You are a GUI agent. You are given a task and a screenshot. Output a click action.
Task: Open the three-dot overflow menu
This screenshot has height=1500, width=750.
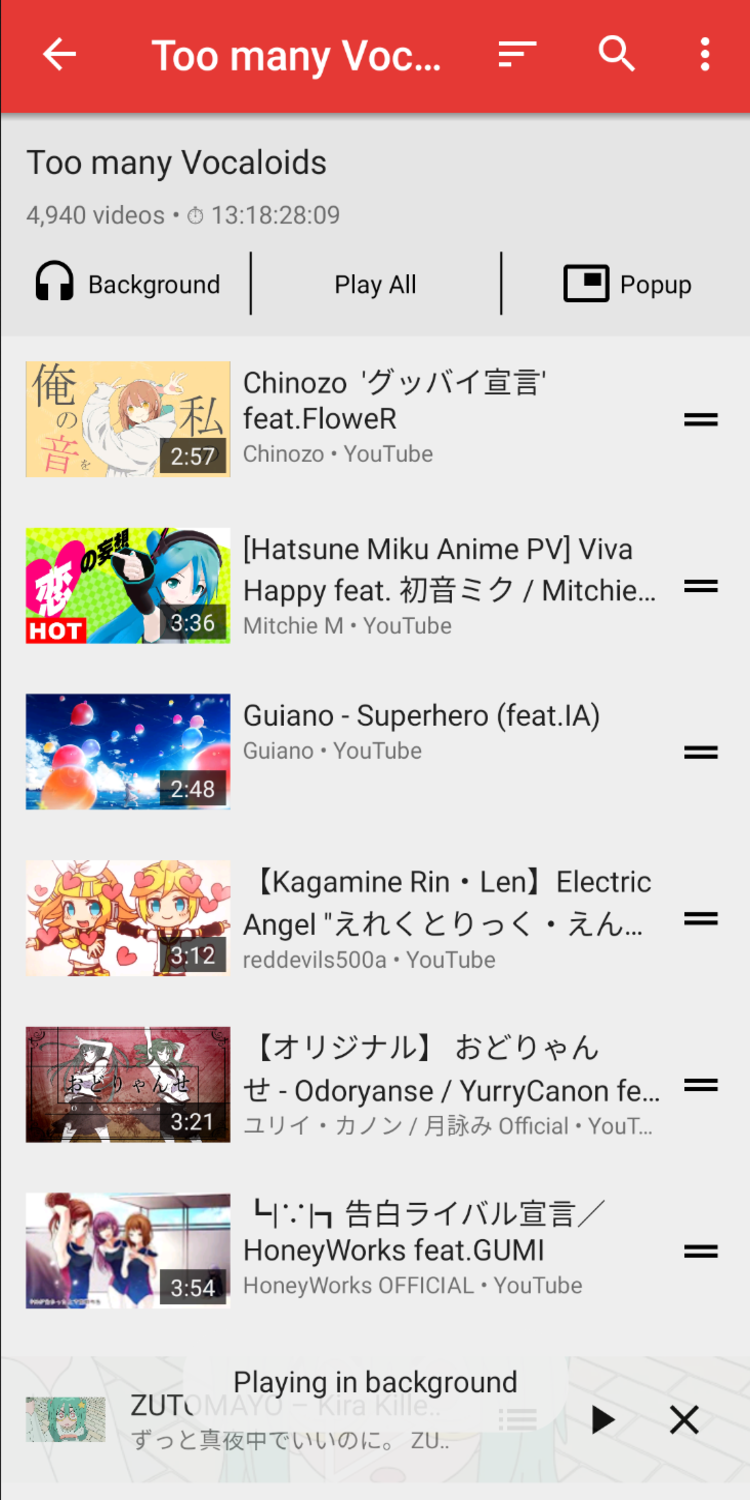pyautogui.click(x=705, y=55)
